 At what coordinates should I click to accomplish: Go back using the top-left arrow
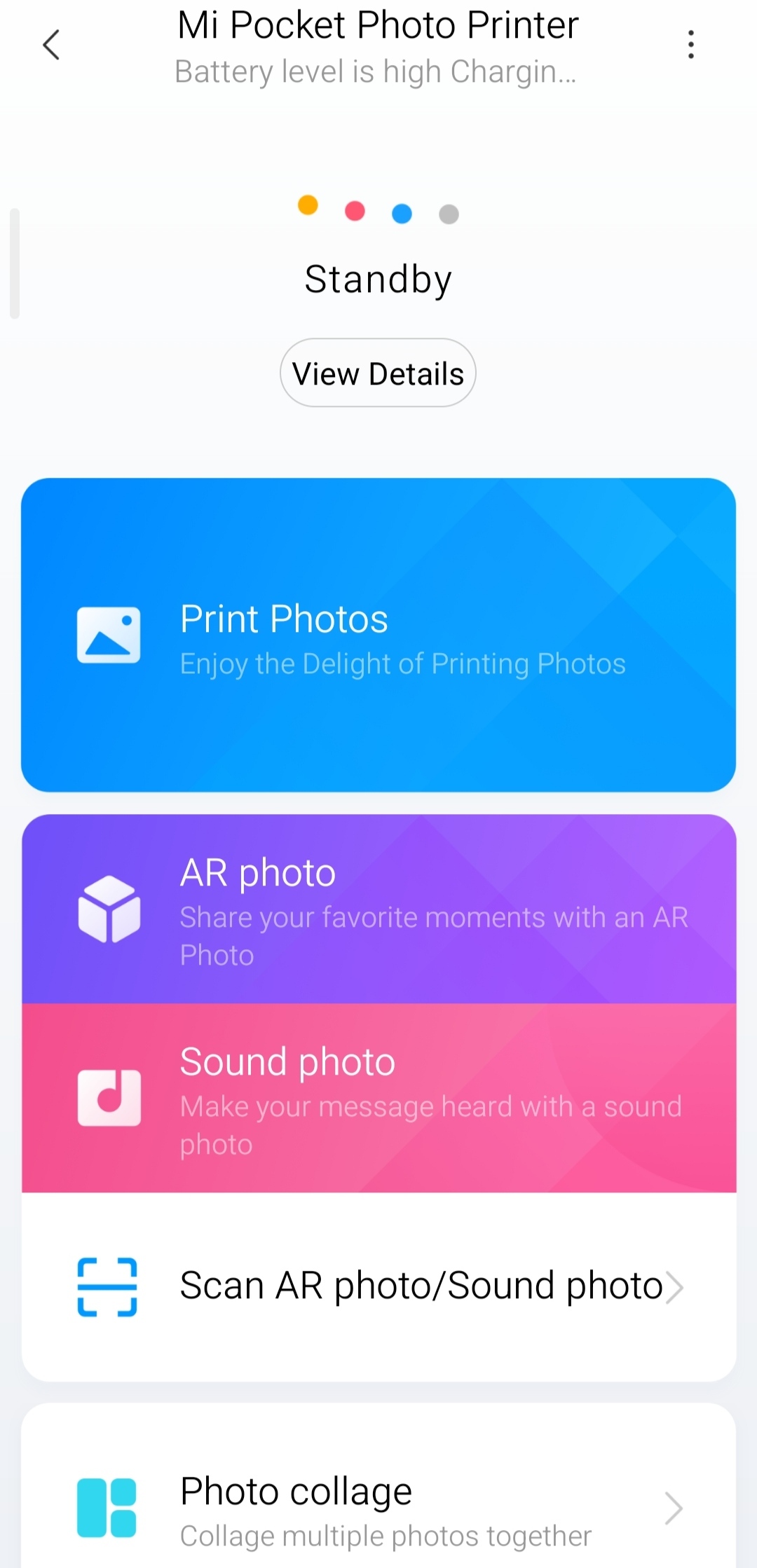[x=51, y=45]
